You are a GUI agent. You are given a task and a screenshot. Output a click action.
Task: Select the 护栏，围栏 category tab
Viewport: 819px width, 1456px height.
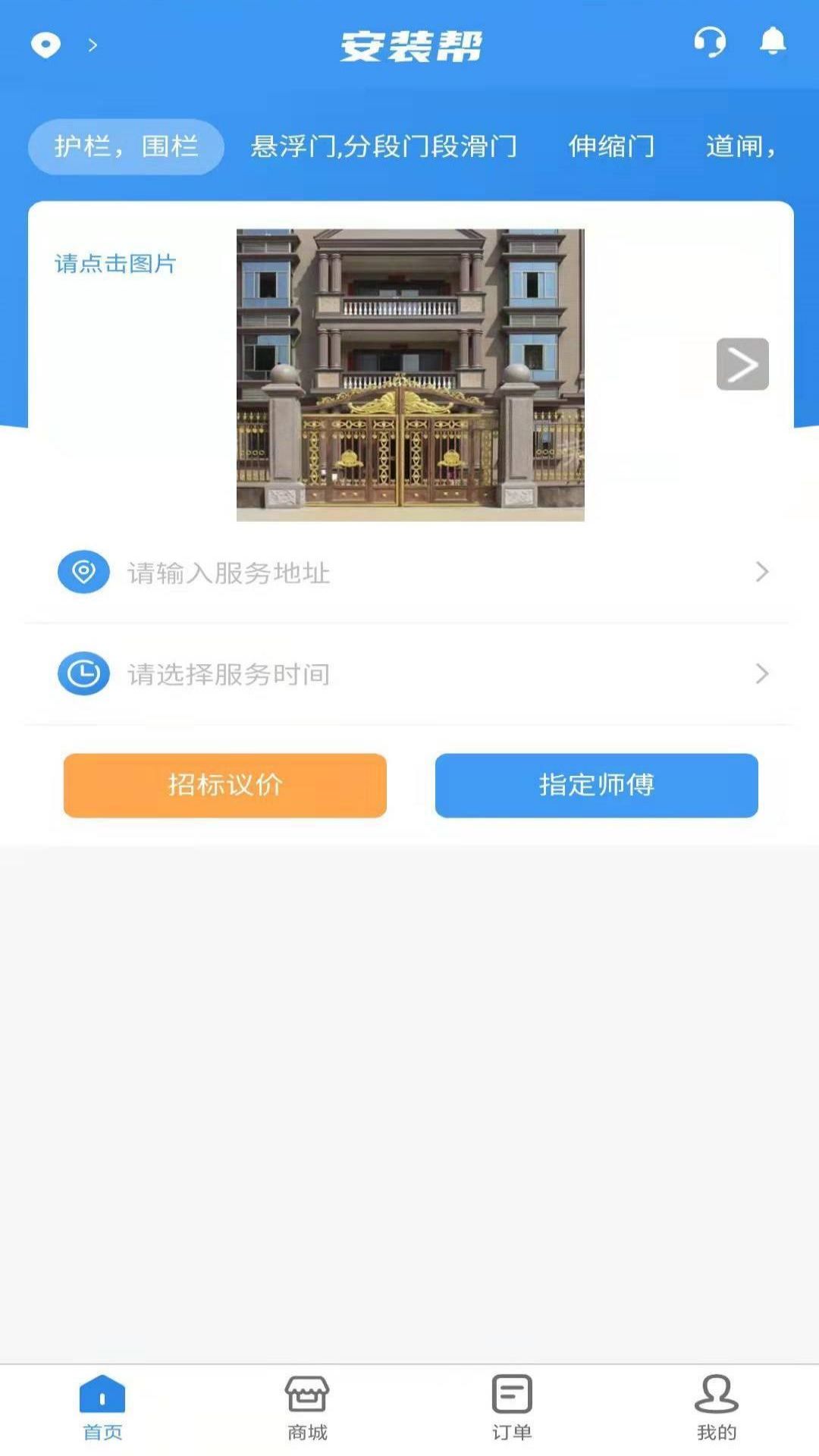(x=126, y=147)
